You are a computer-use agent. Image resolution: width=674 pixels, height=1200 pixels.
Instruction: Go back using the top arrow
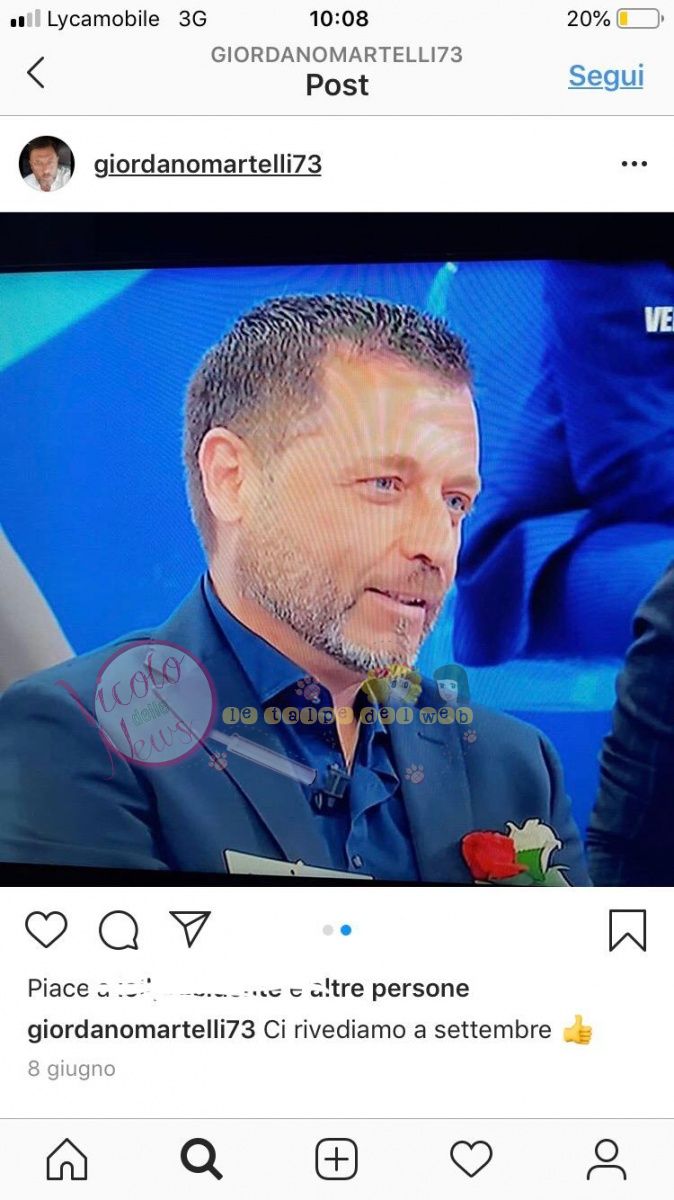click(x=36, y=73)
